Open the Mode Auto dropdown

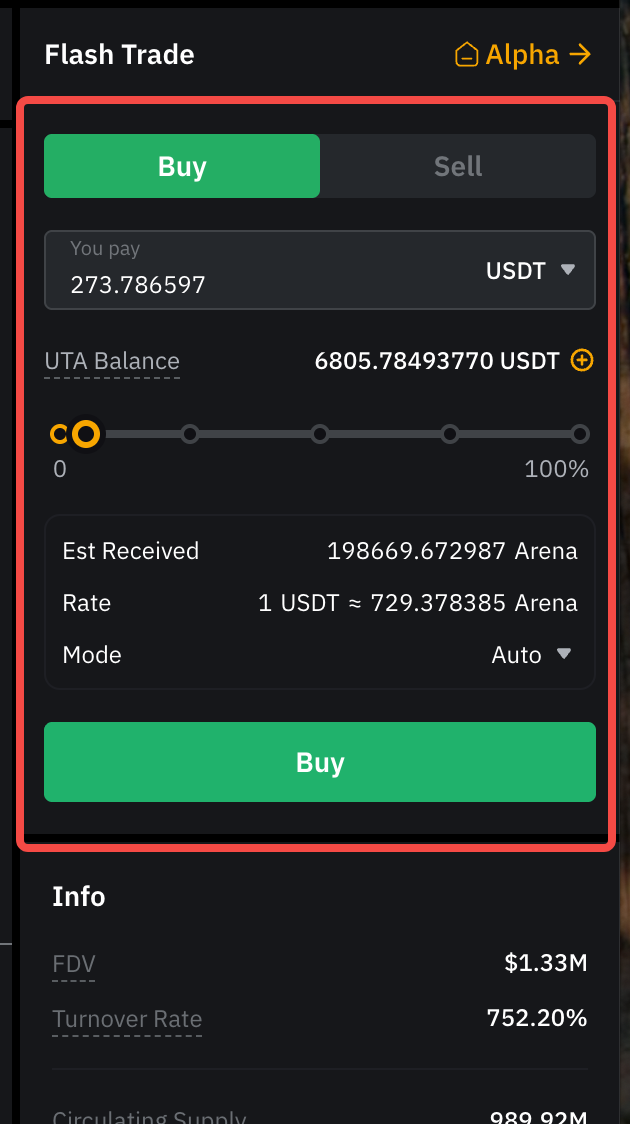(531, 655)
